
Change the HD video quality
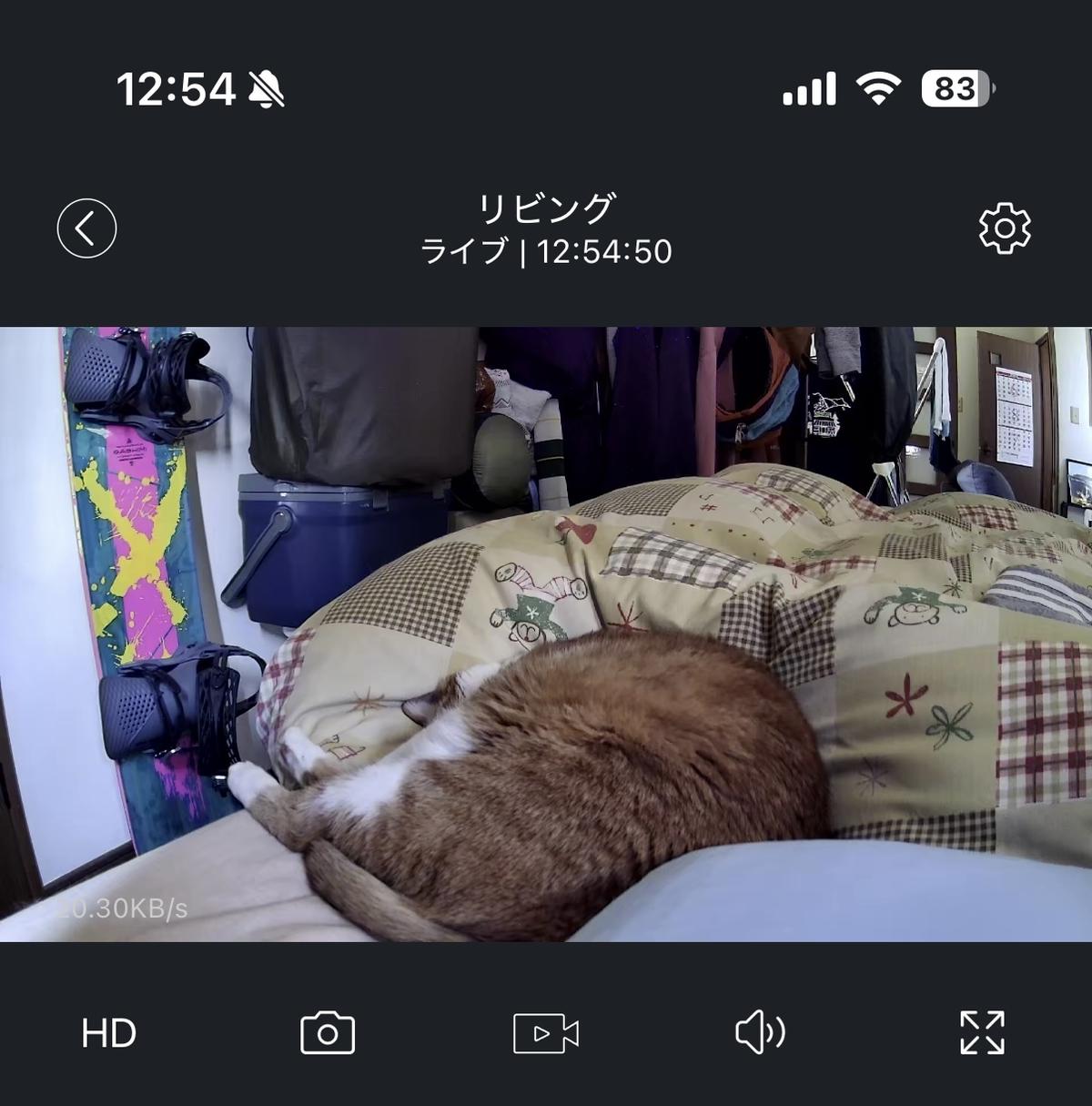coord(108,1033)
